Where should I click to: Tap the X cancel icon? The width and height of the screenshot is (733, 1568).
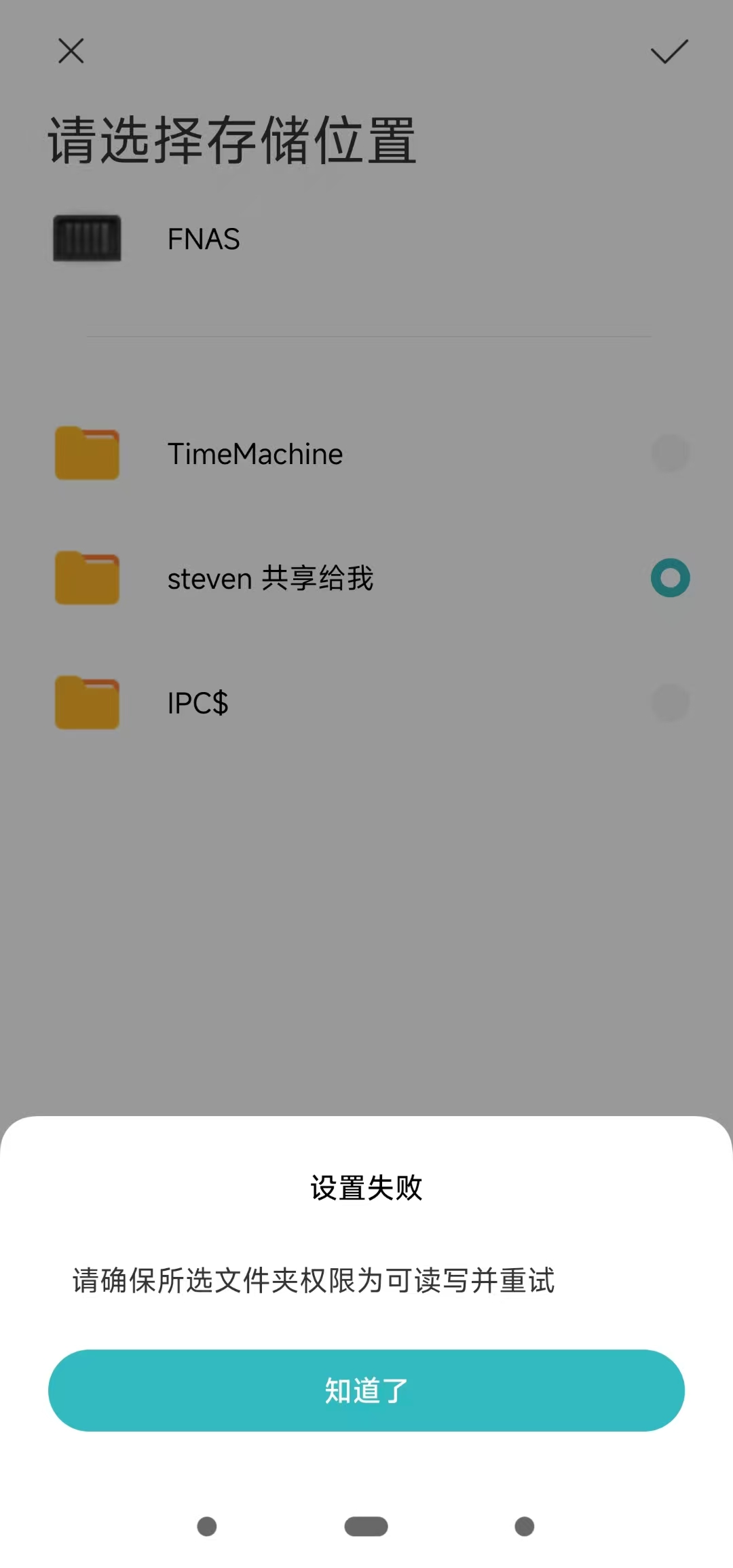pyautogui.click(x=71, y=51)
